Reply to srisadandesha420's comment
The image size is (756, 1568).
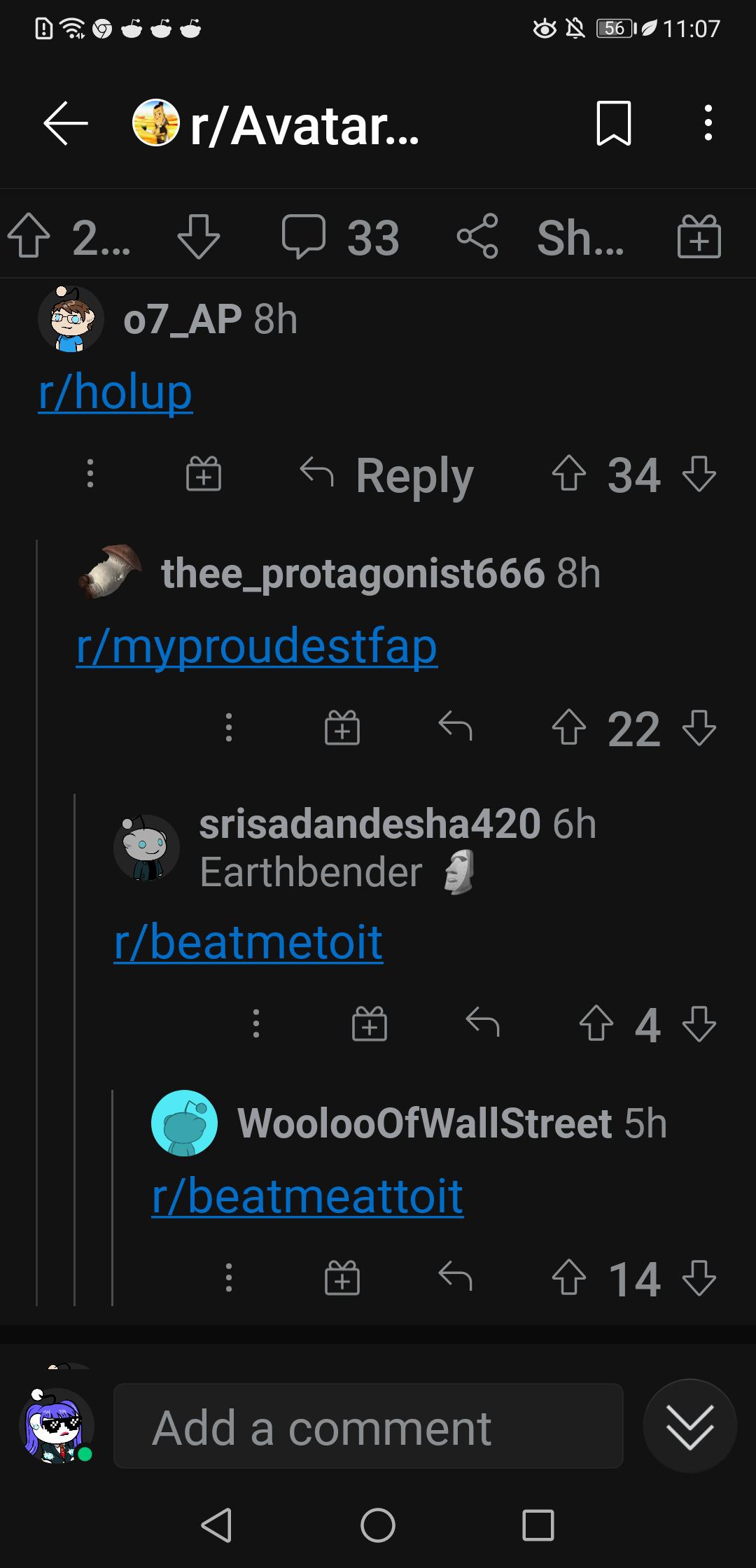point(482,1023)
